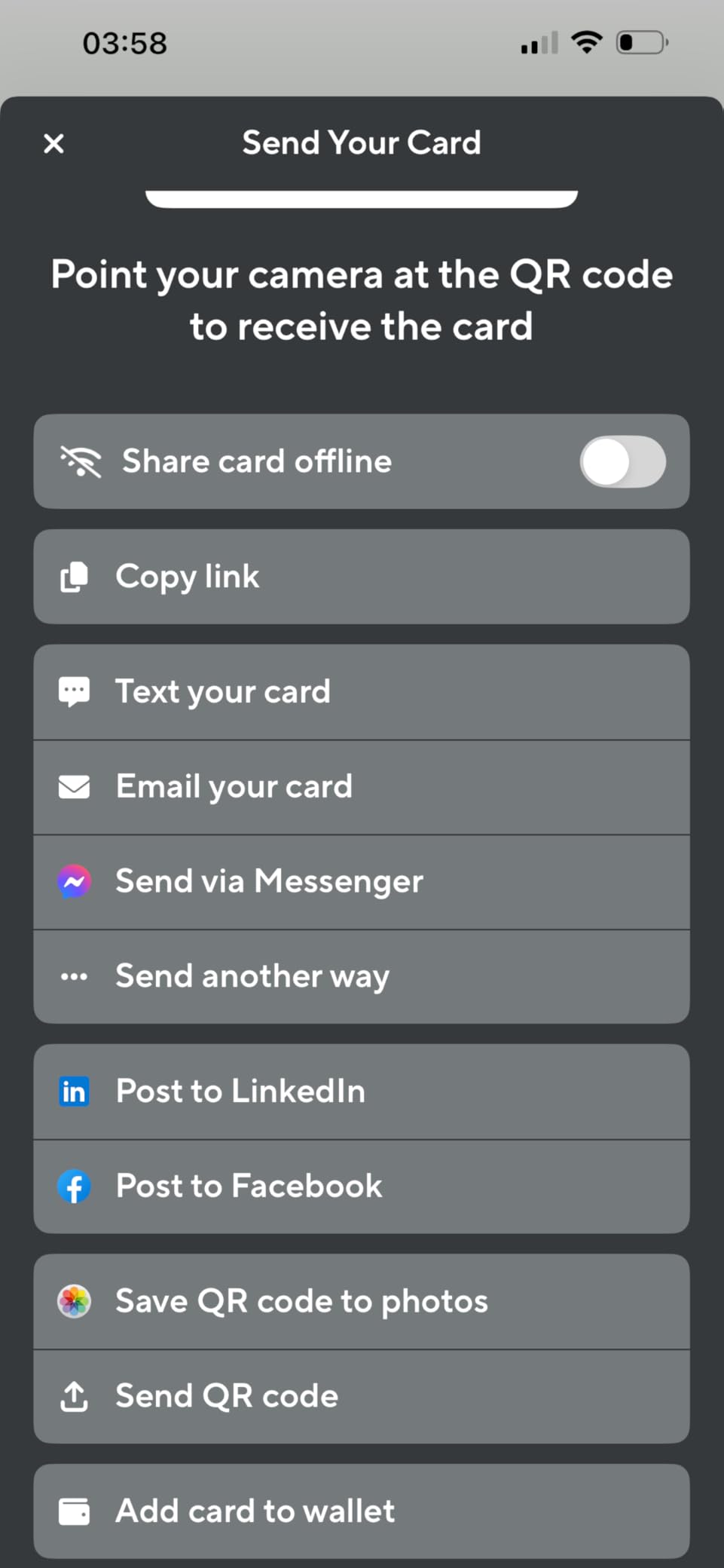Select the Copy link icon
724x1568 pixels.
(x=74, y=576)
